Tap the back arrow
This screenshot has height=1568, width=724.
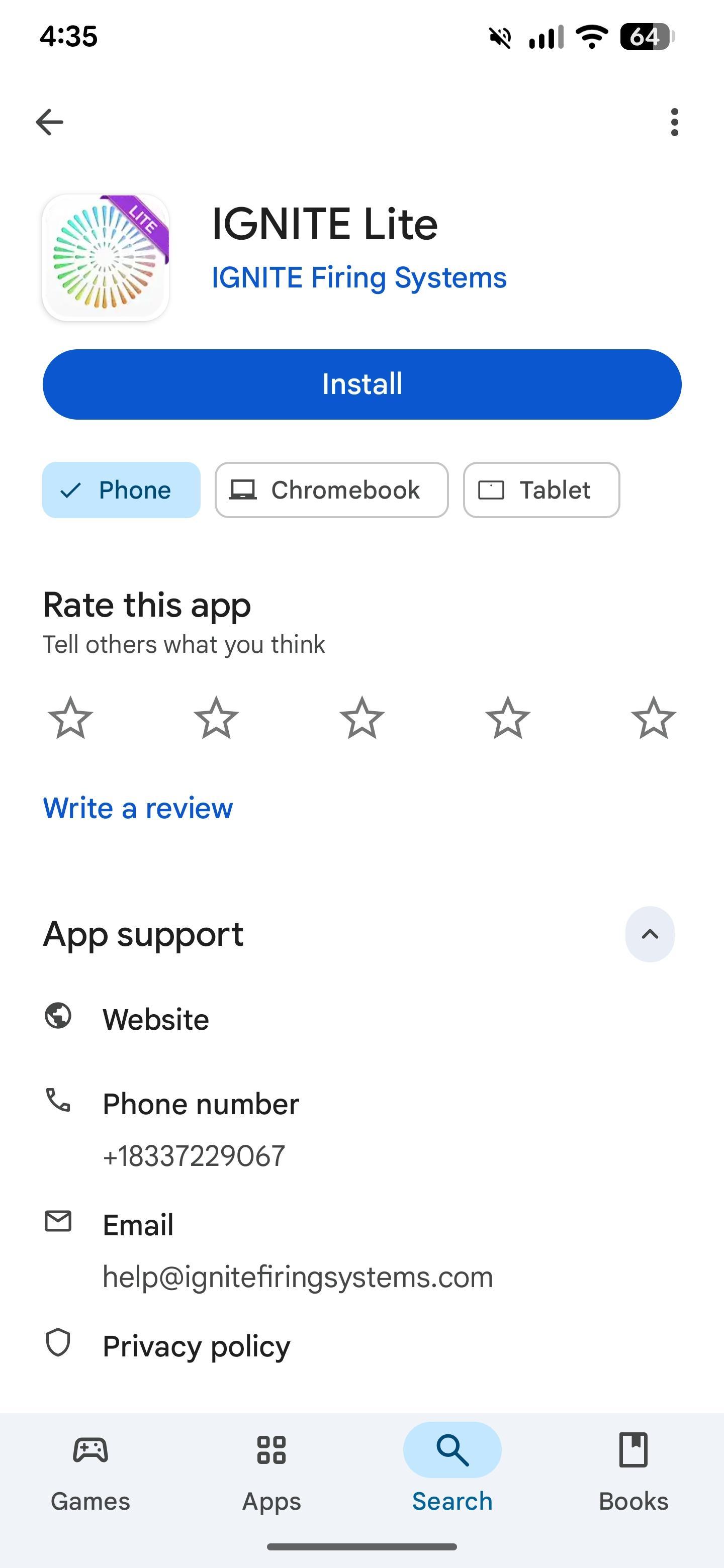click(x=49, y=121)
